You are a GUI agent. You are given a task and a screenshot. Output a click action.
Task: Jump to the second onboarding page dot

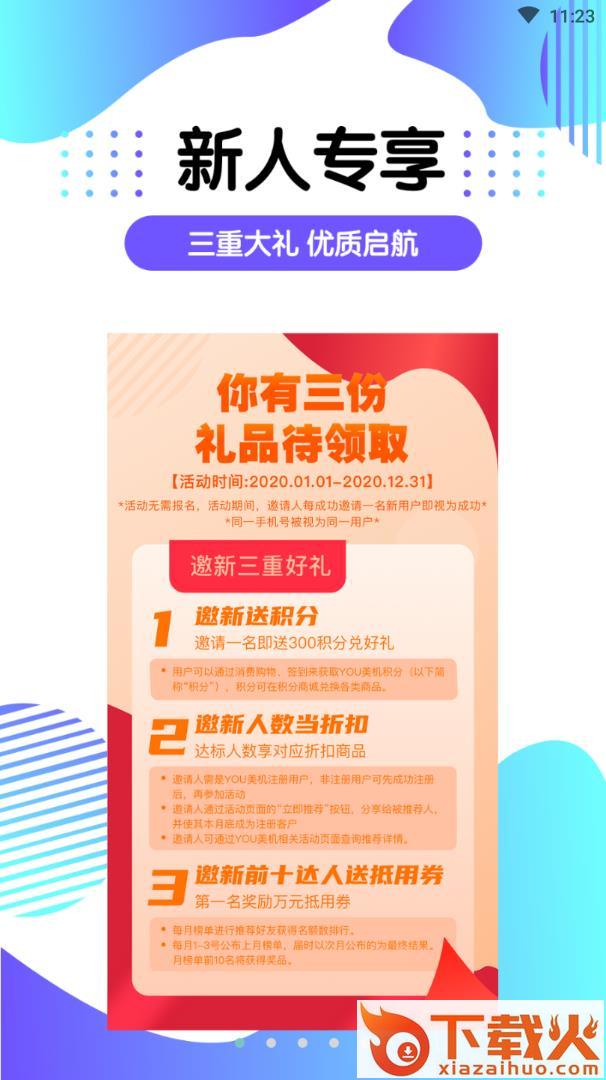271,1043
